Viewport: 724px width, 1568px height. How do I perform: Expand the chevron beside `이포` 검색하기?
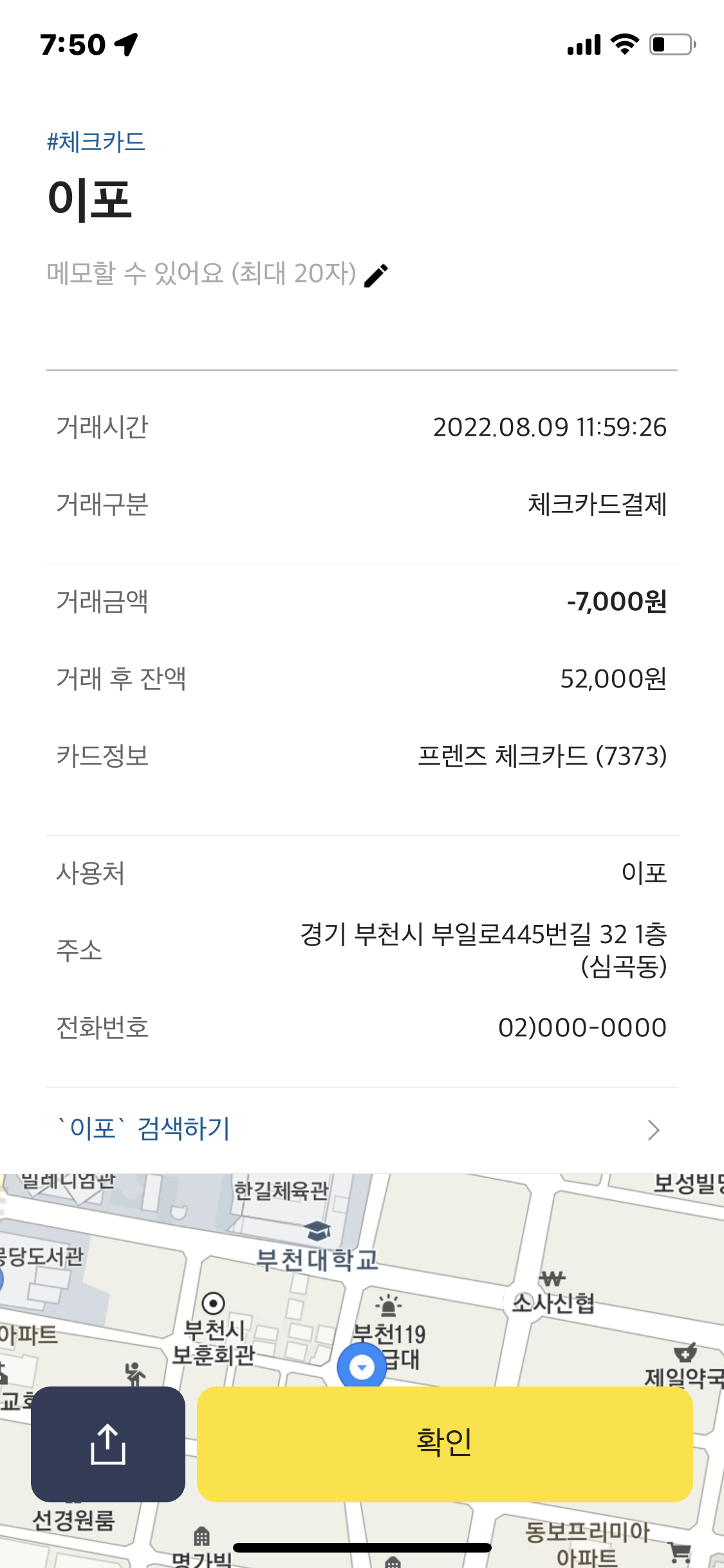pos(654,1130)
